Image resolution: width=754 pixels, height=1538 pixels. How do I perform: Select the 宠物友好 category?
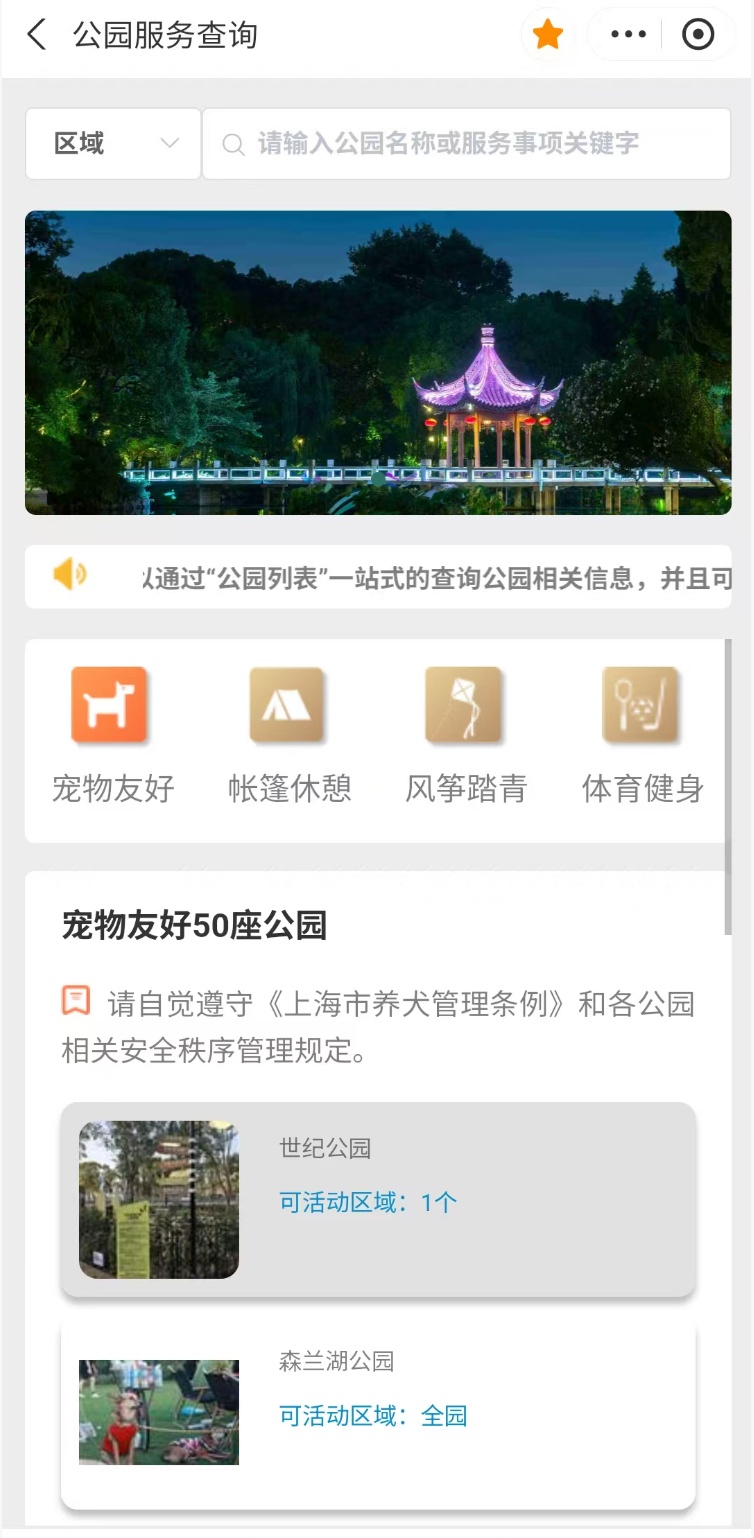click(x=112, y=736)
